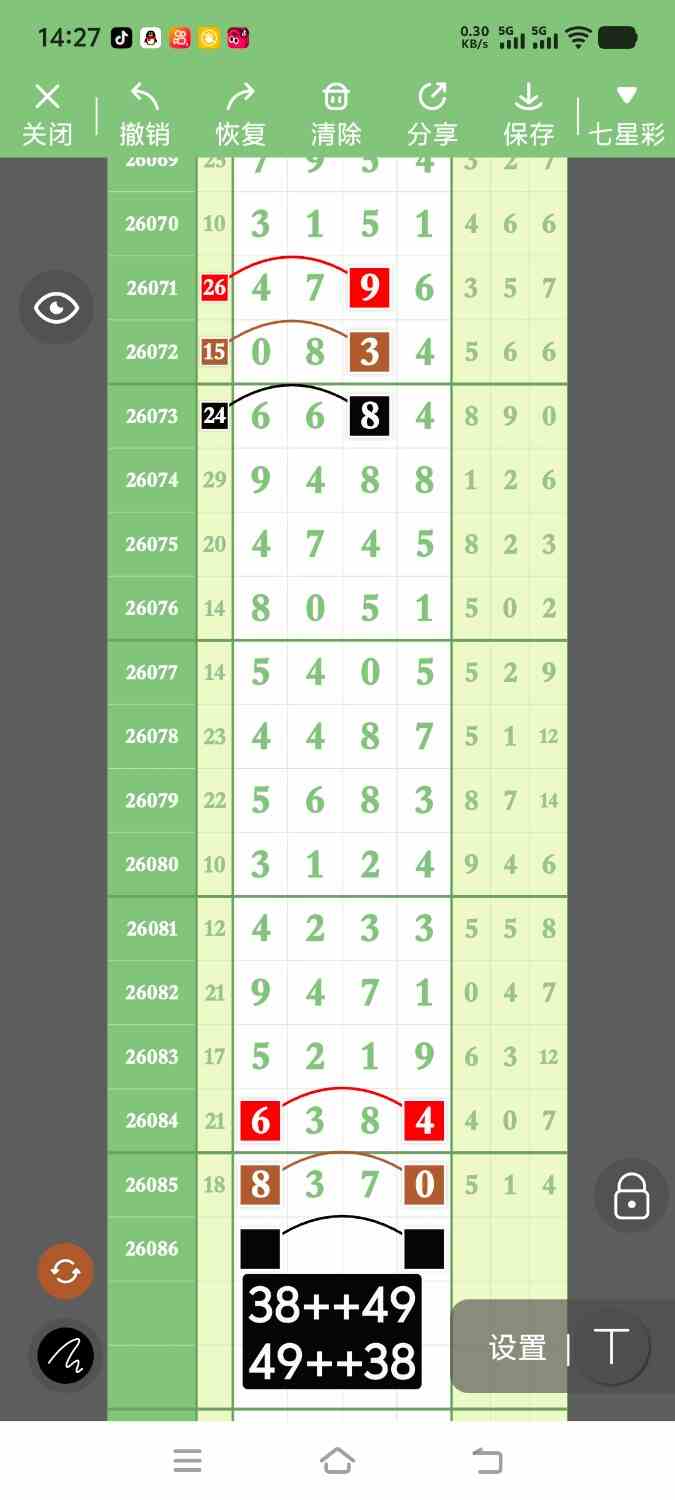Share the chart via 分享
The height and width of the screenshot is (1500, 675).
(432, 115)
